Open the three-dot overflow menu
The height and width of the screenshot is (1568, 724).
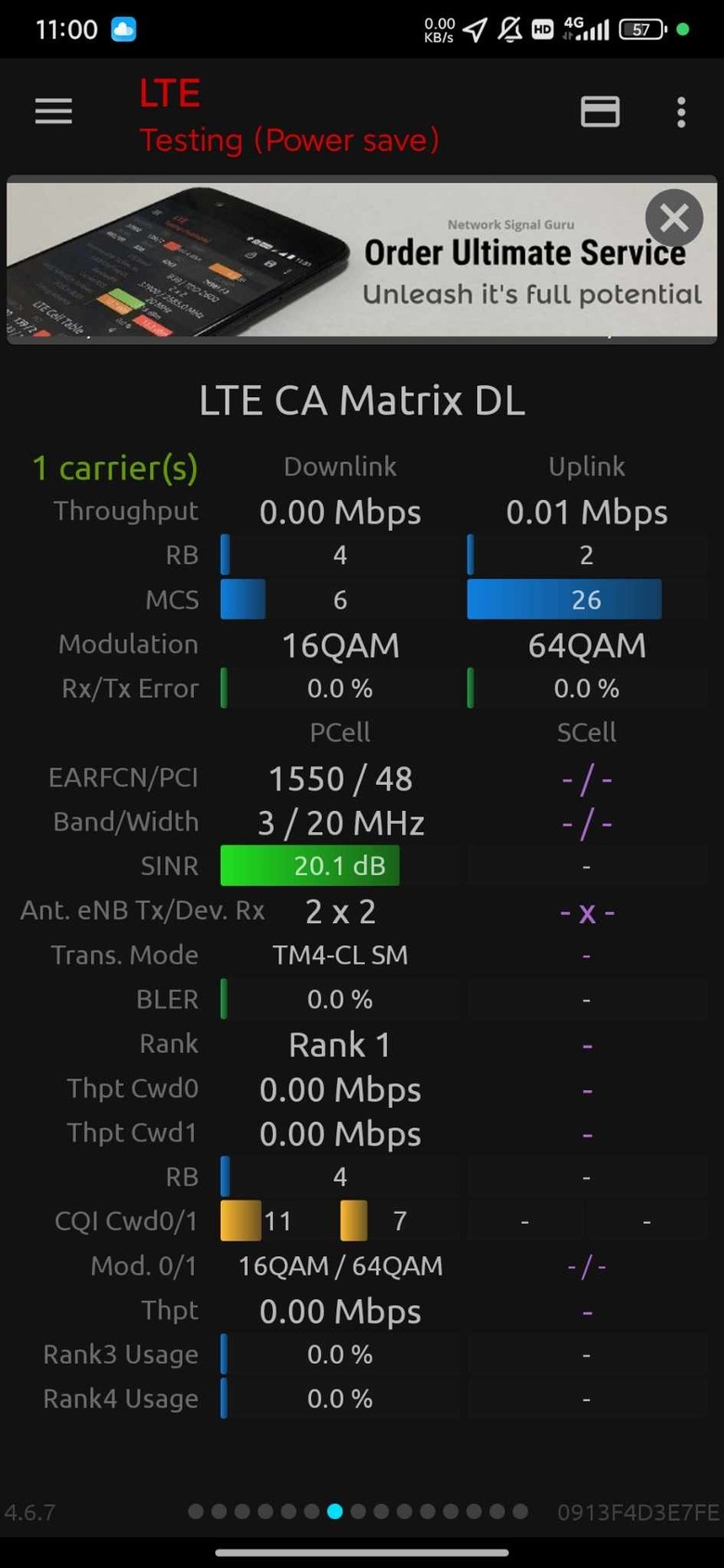click(681, 112)
